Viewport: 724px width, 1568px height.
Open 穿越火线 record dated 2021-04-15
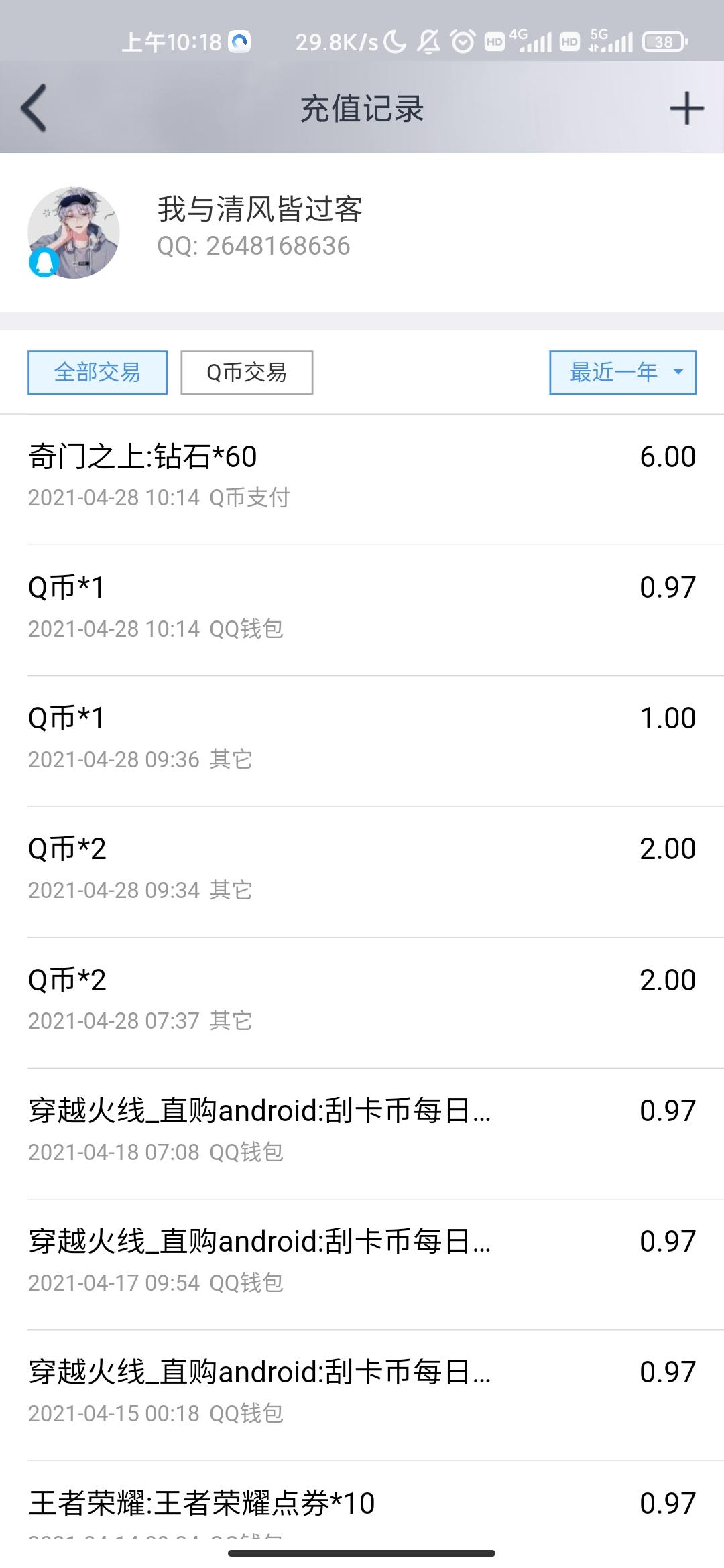[362, 1392]
